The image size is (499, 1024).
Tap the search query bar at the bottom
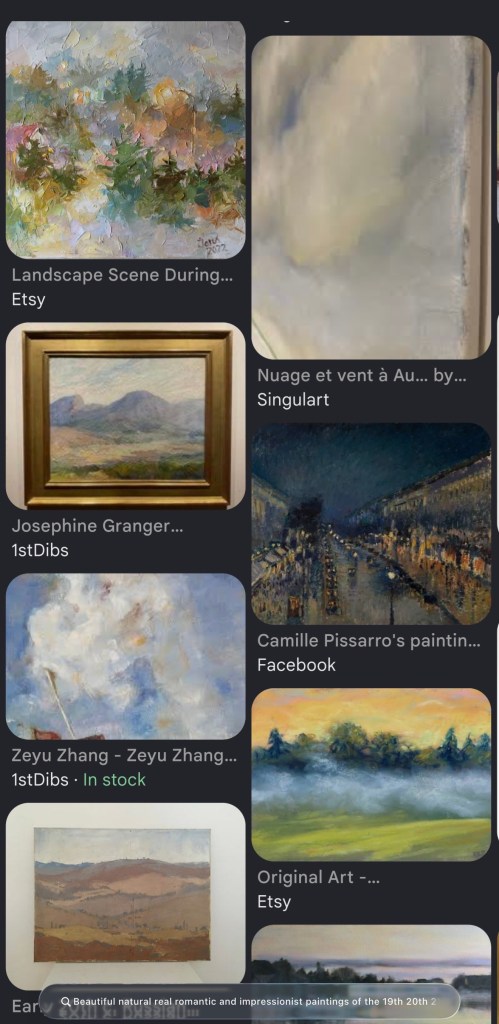click(x=250, y=1001)
